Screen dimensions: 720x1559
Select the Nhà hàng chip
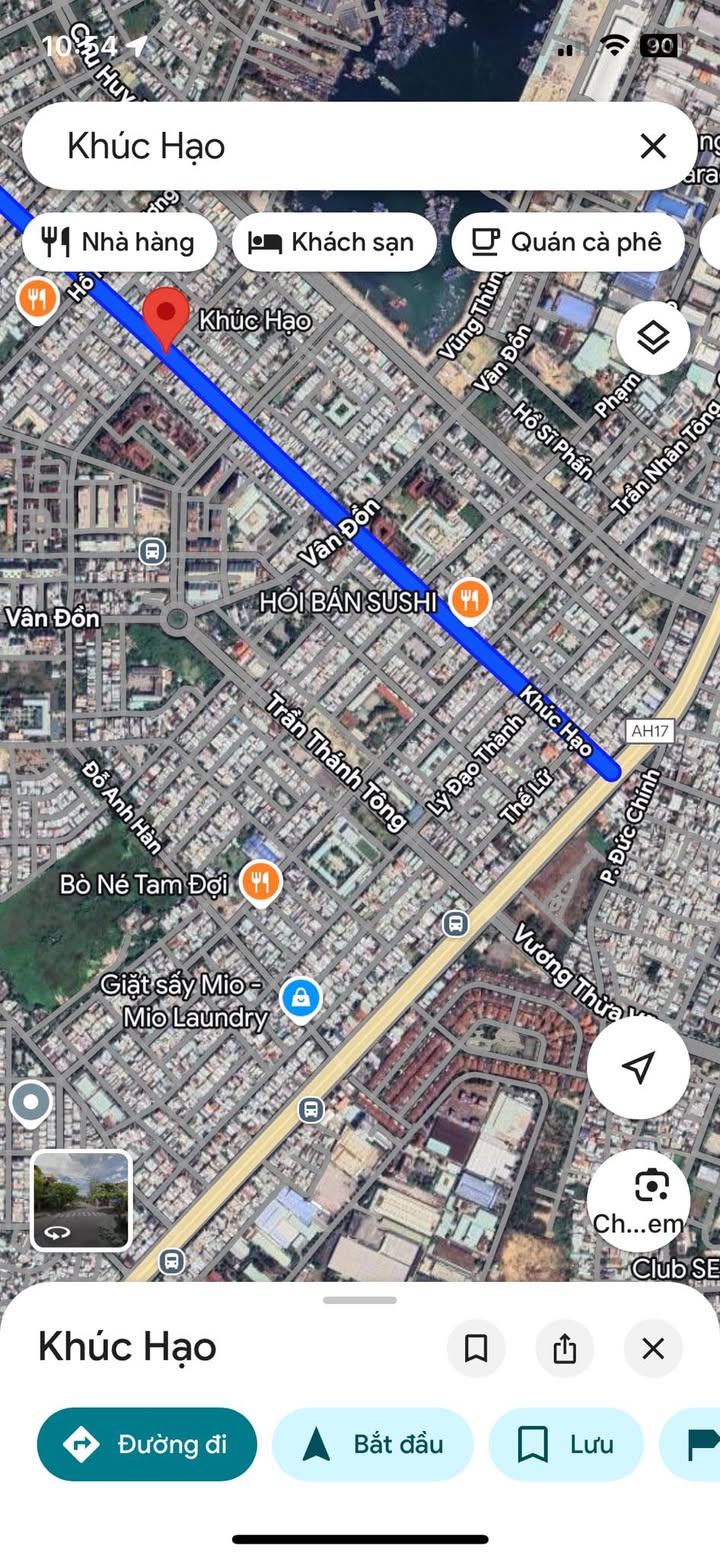point(119,242)
